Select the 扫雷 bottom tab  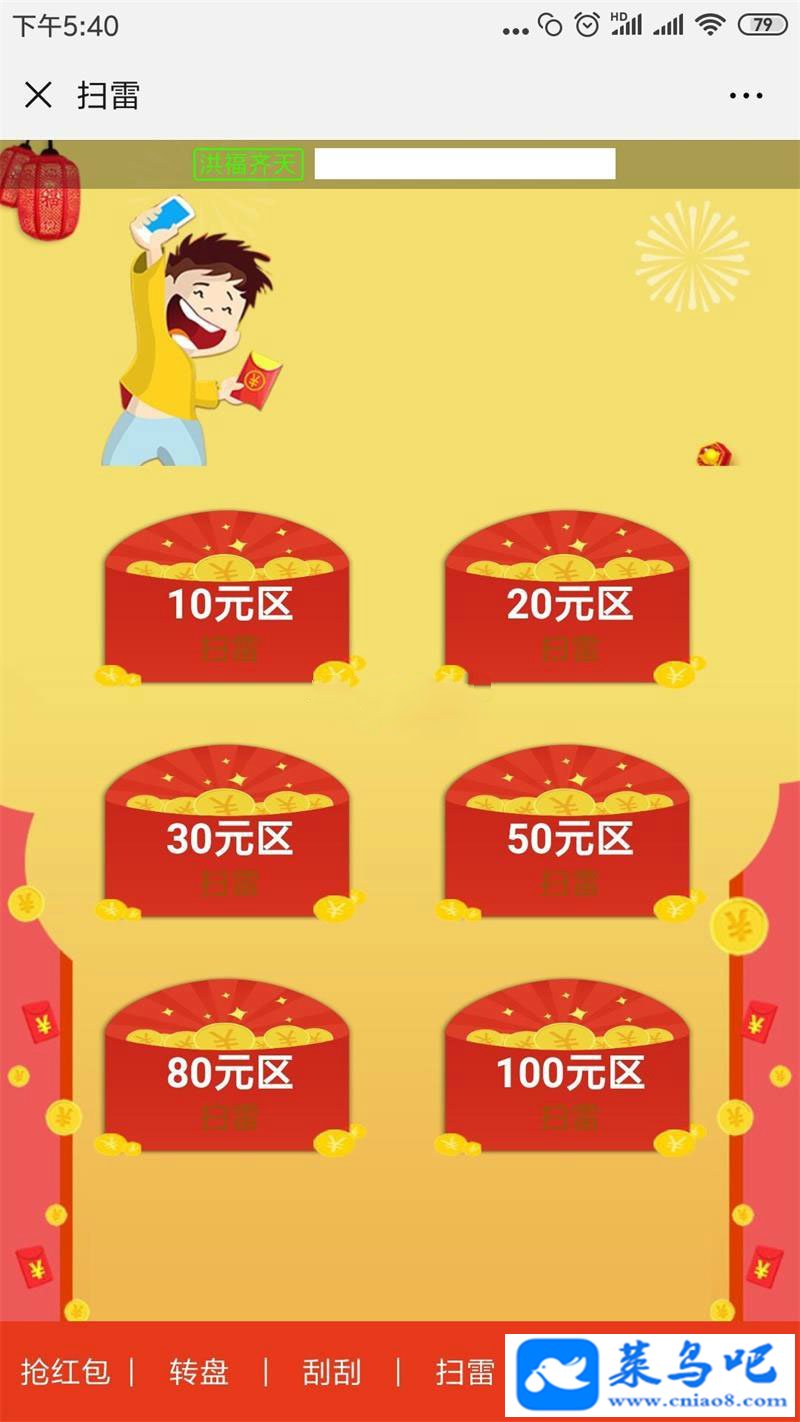pos(465,1372)
